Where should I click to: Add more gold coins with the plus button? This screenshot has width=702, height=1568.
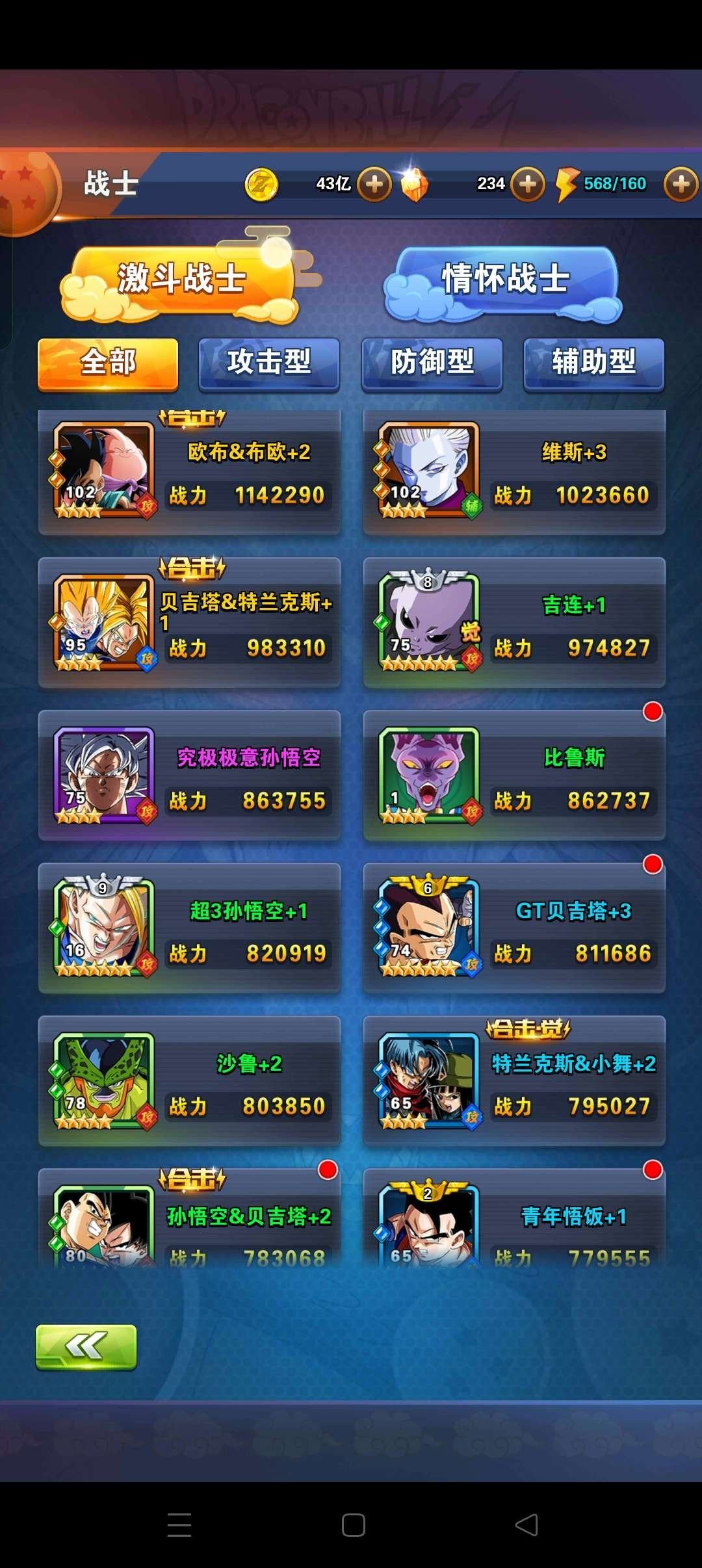374,184
